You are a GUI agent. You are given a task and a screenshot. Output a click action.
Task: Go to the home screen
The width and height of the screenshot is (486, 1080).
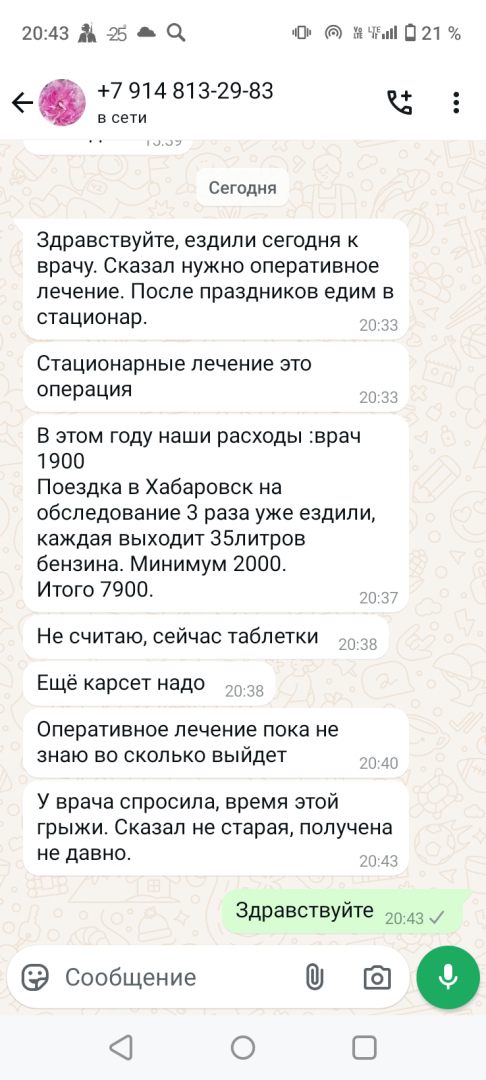click(243, 1048)
